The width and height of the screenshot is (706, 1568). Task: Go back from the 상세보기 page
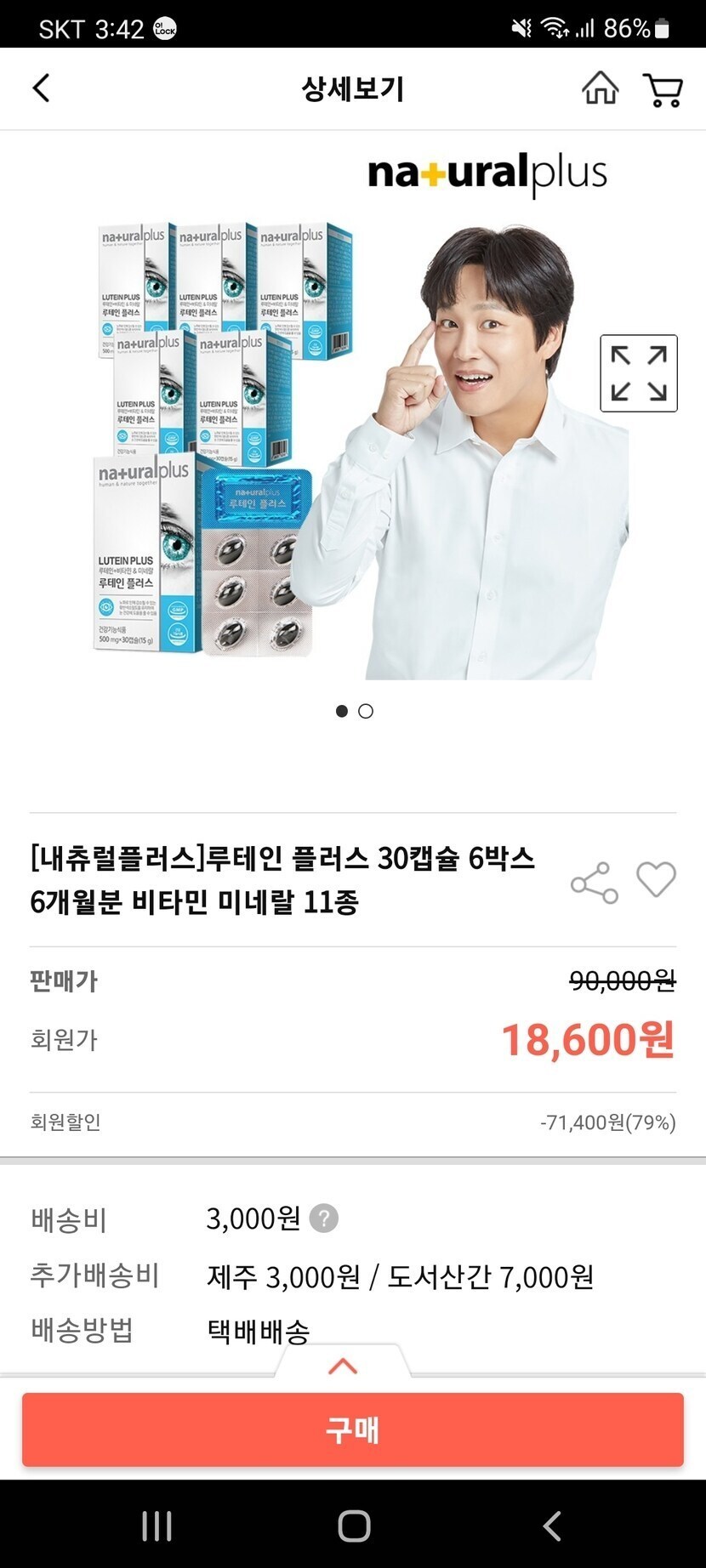(41, 88)
